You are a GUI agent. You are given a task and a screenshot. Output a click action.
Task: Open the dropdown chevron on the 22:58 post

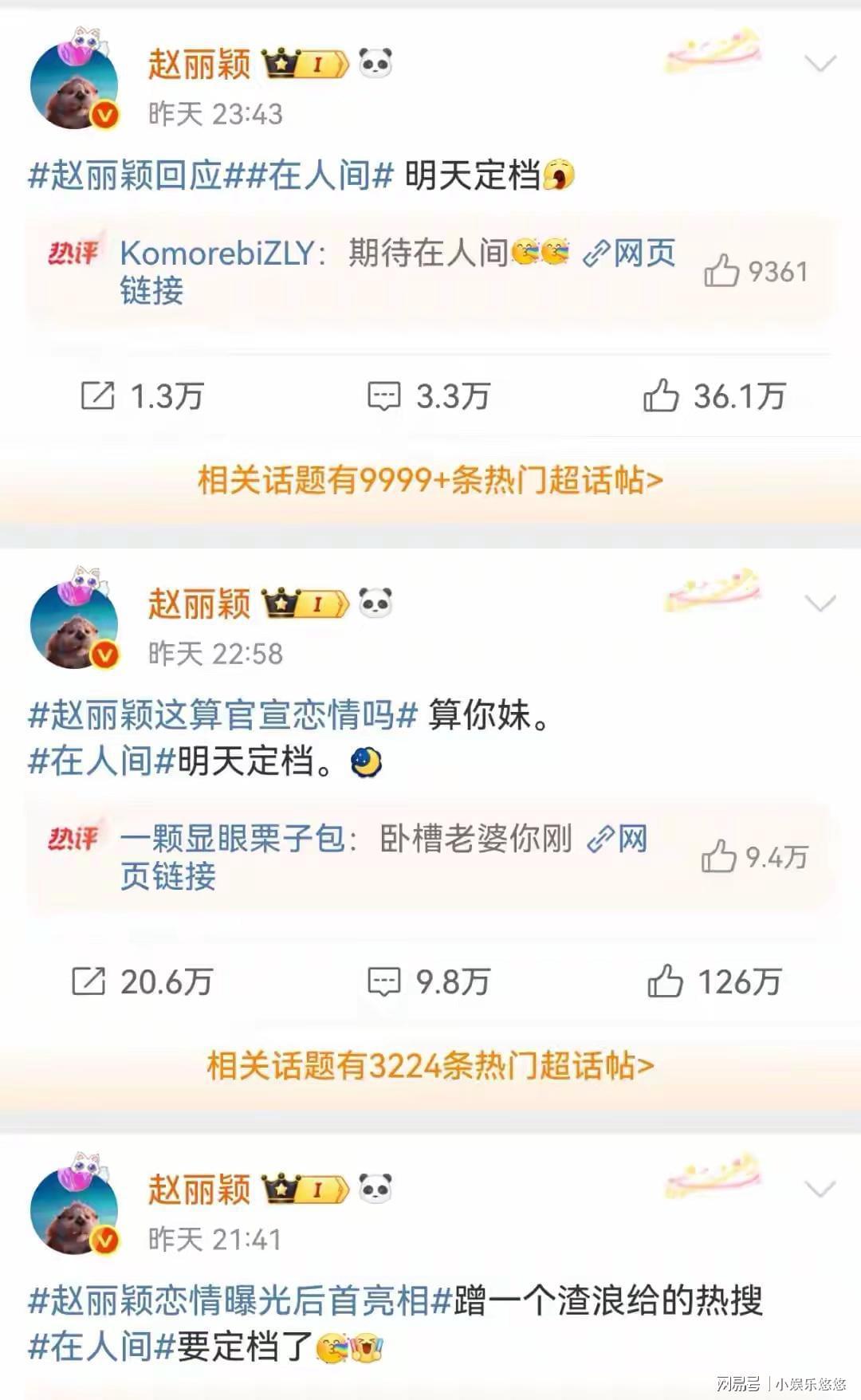pos(820,604)
